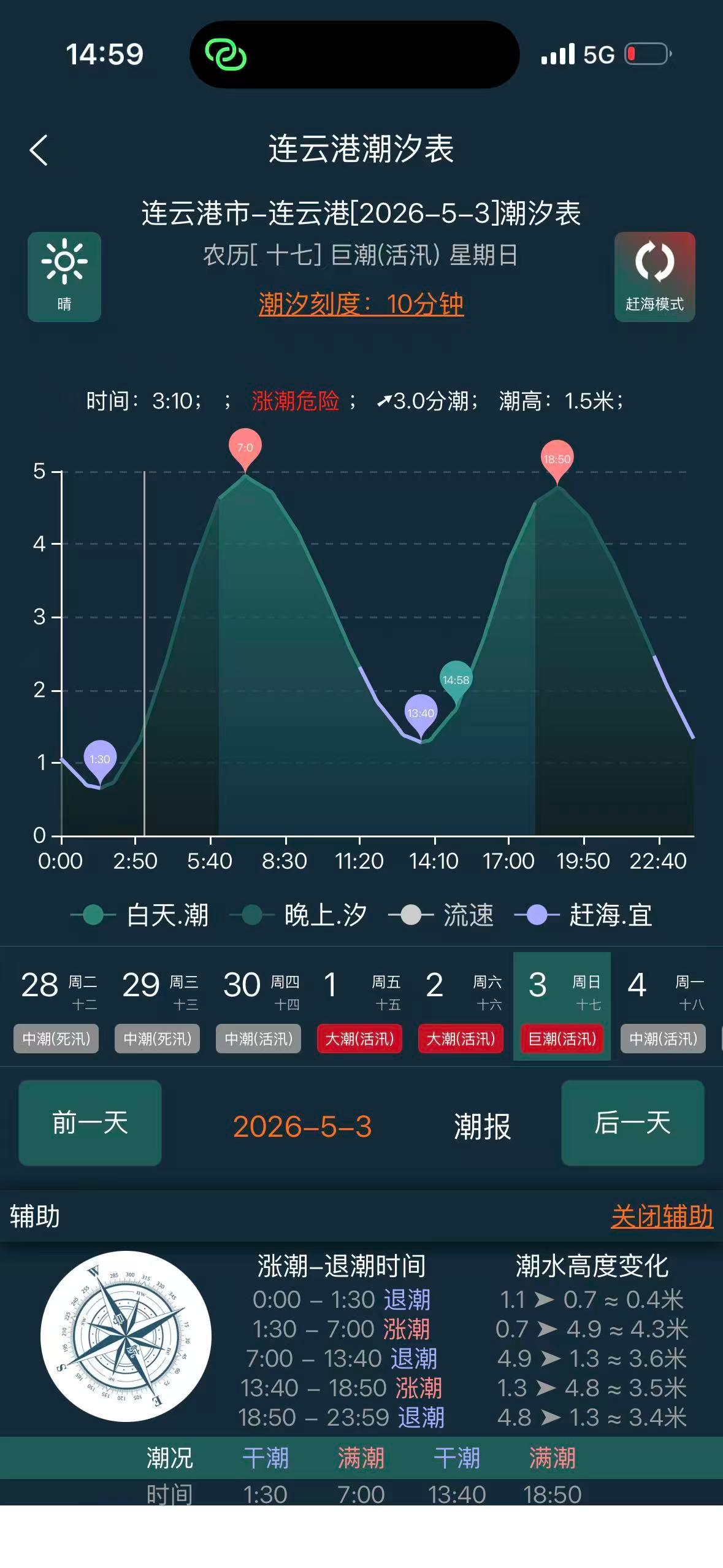Toggle the 赶海.宜 legend series
Screen dimensions: 723x1568
point(584,915)
